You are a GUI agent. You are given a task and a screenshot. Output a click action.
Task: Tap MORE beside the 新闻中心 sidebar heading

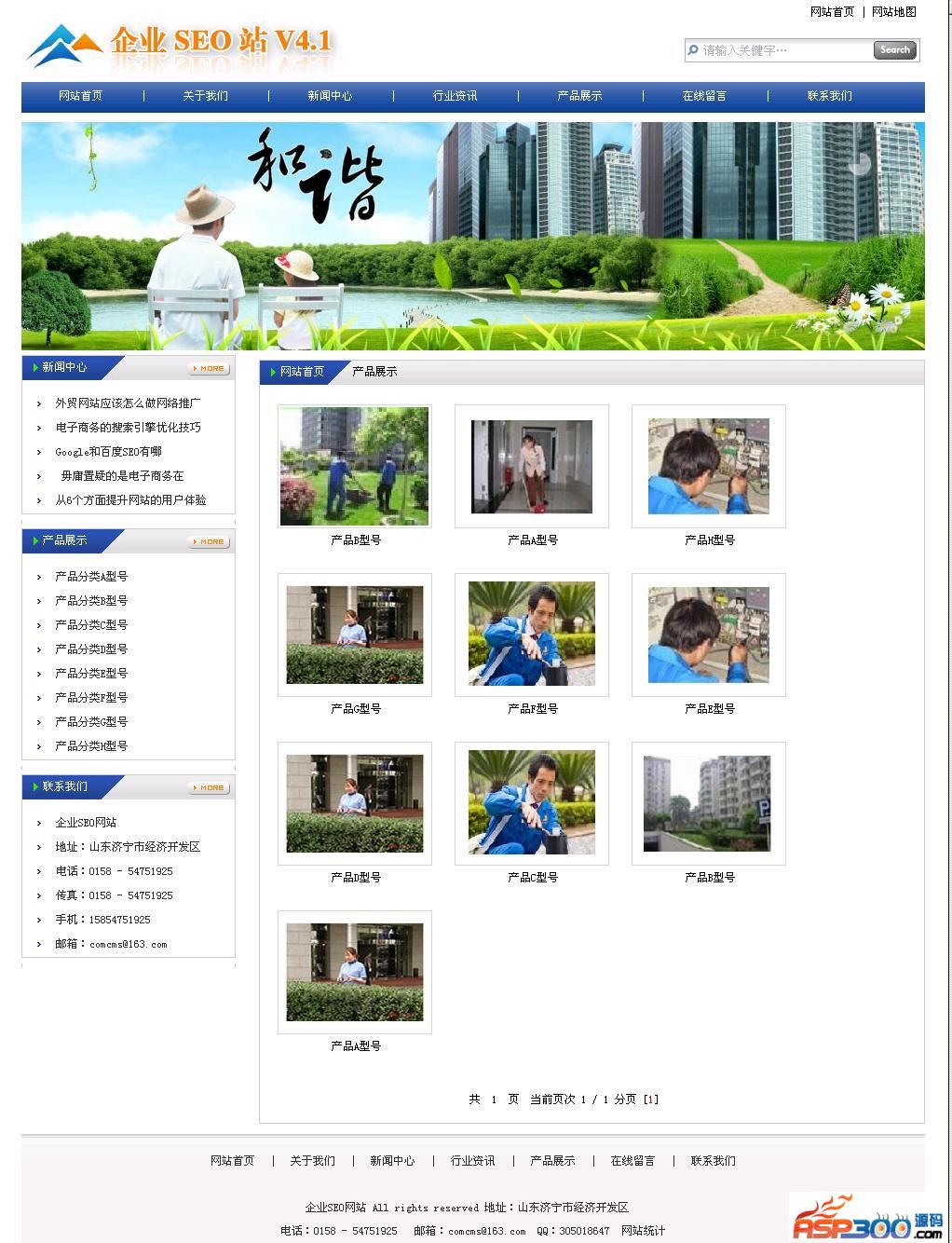tap(209, 369)
